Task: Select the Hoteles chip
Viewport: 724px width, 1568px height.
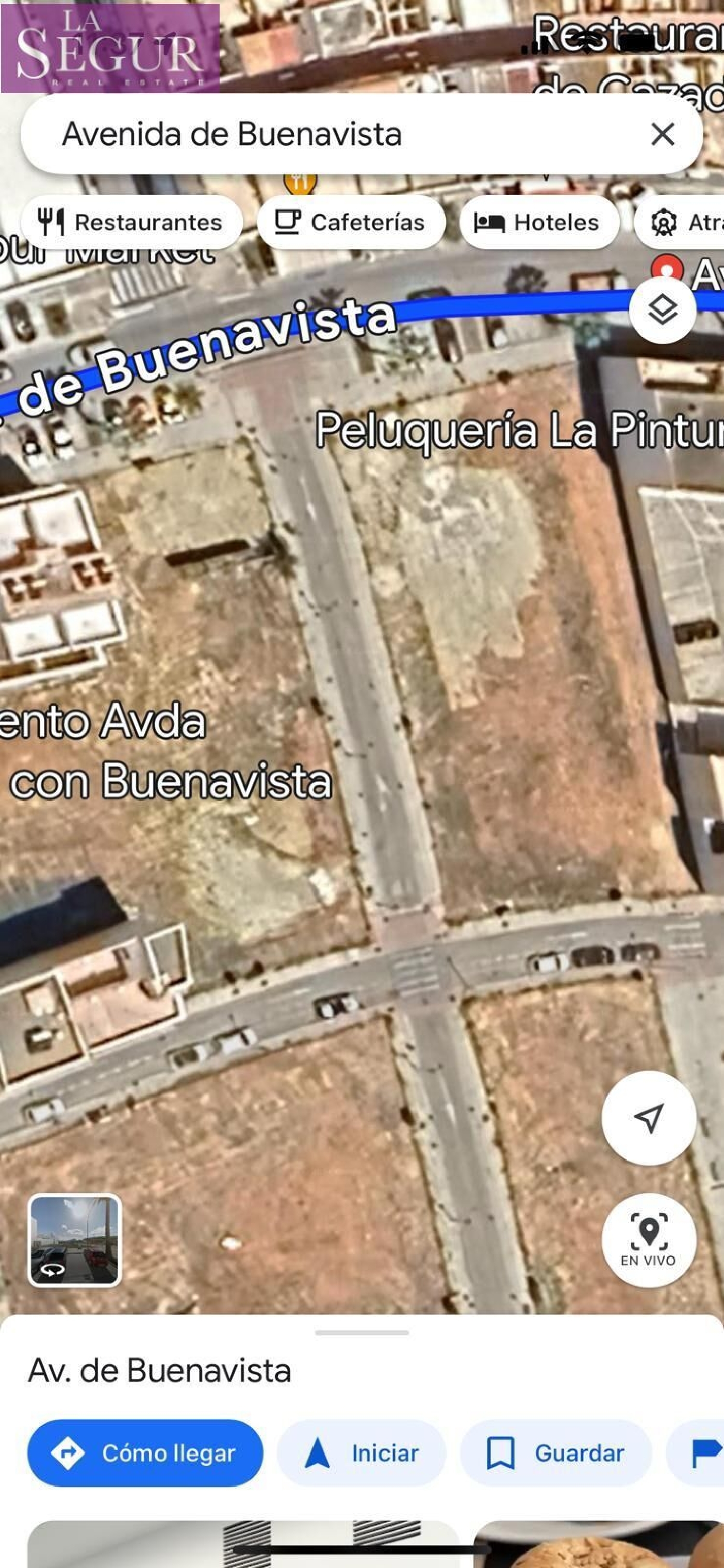Action: (539, 223)
